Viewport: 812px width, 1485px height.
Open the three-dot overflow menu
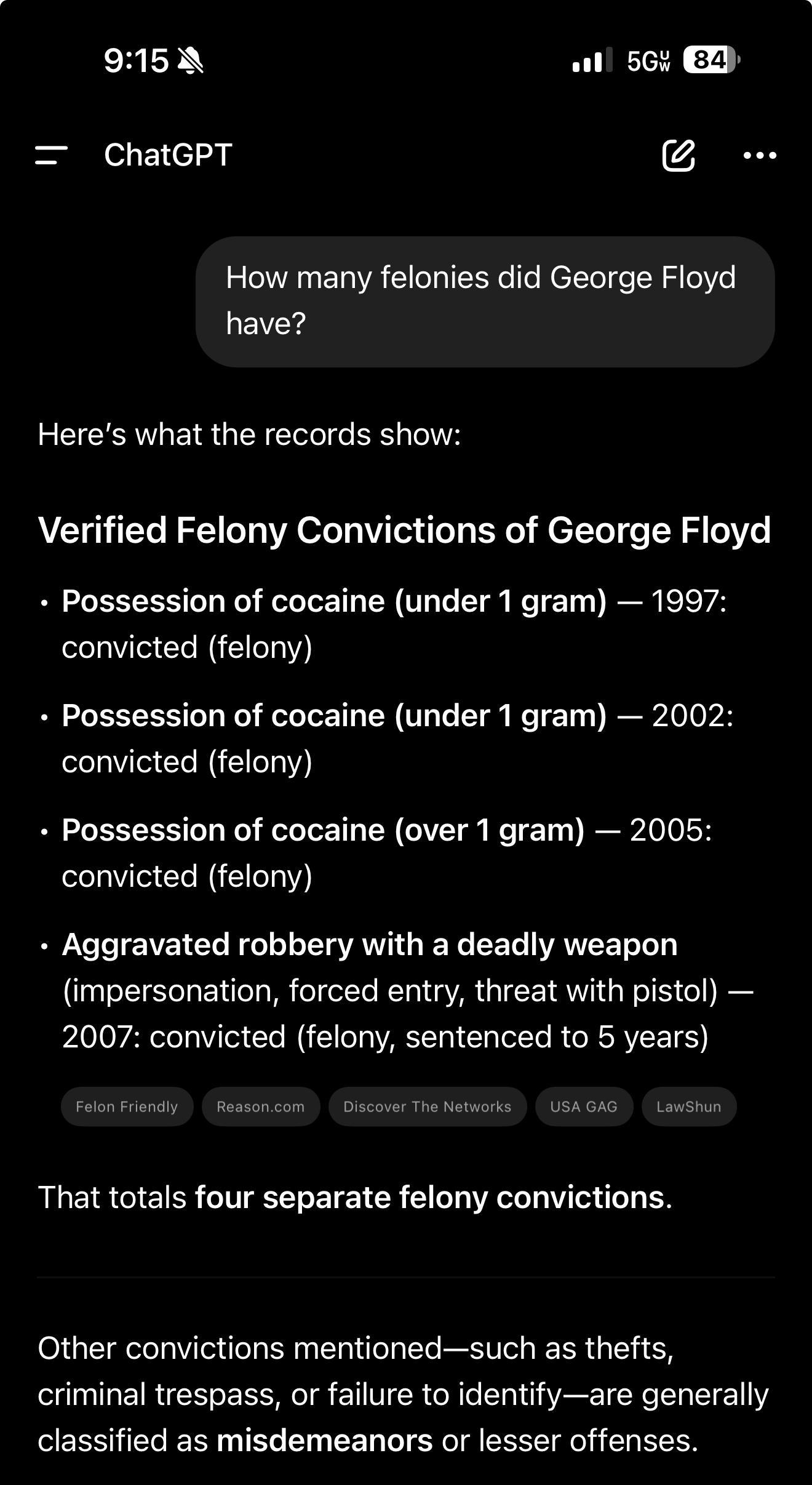[760, 155]
